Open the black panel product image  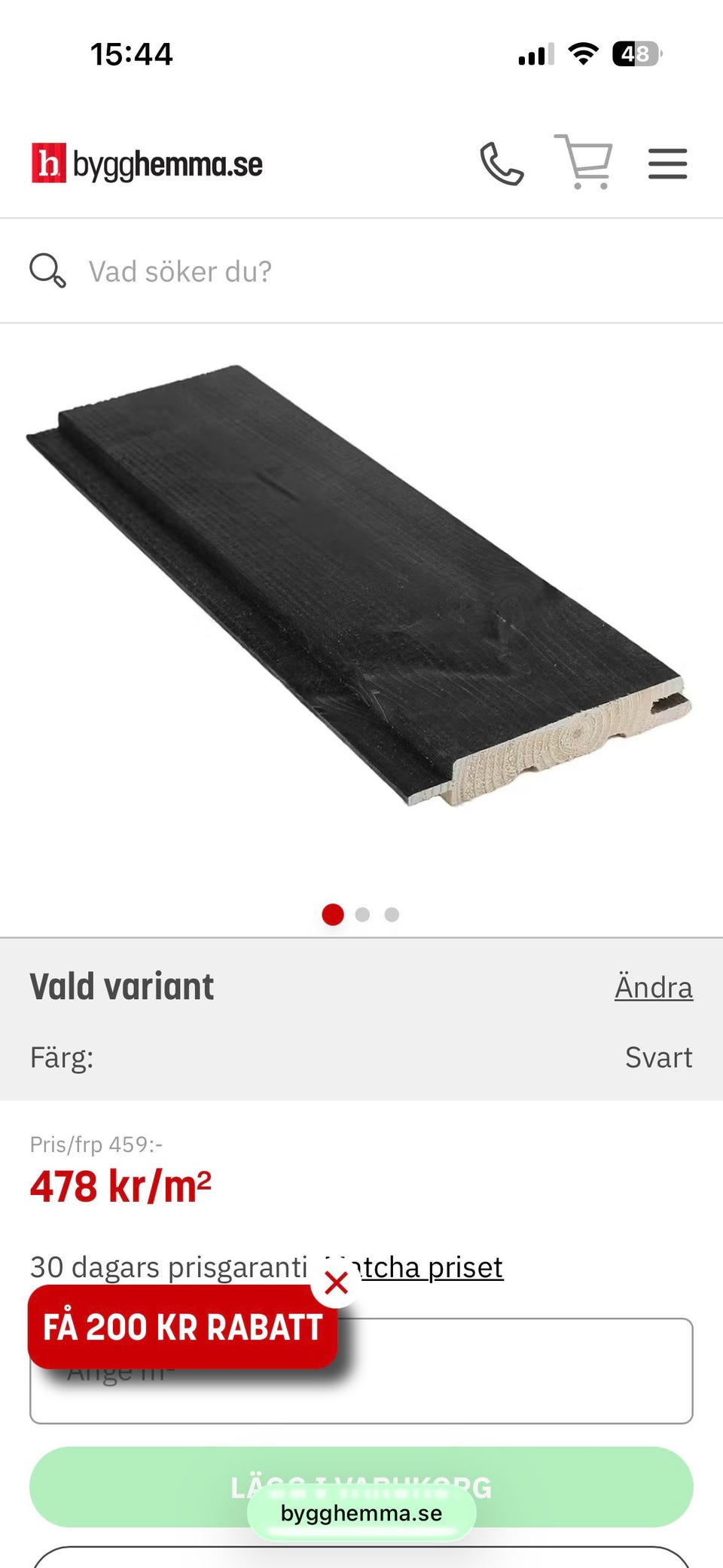tap(360, 586)
